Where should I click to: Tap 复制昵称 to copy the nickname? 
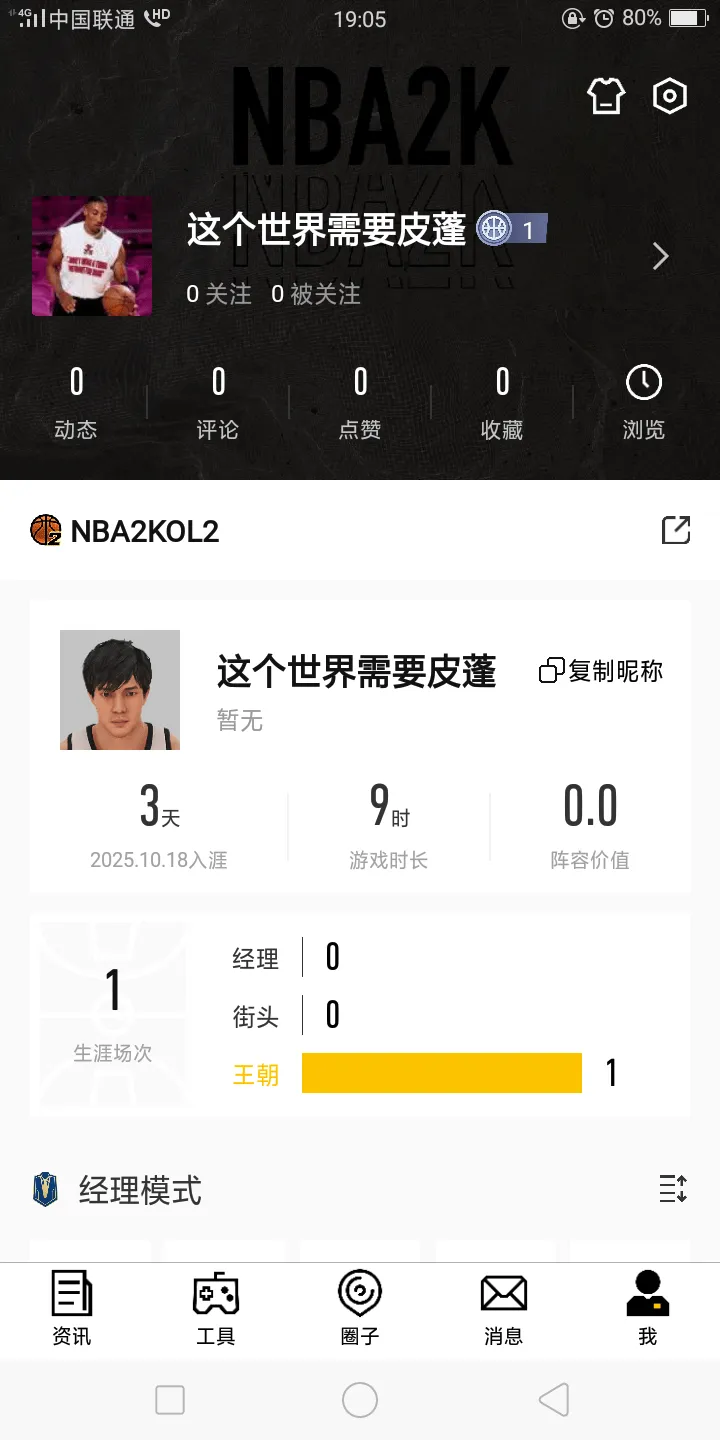click(x=601, y=671)
